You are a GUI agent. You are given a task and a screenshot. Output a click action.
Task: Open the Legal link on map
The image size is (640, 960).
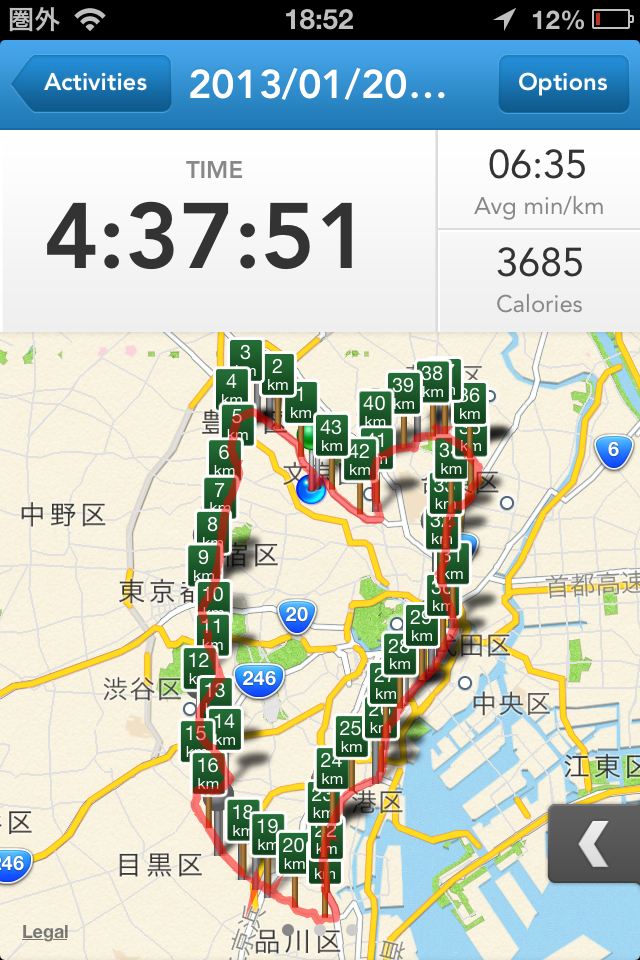click(x=45, y=932)
